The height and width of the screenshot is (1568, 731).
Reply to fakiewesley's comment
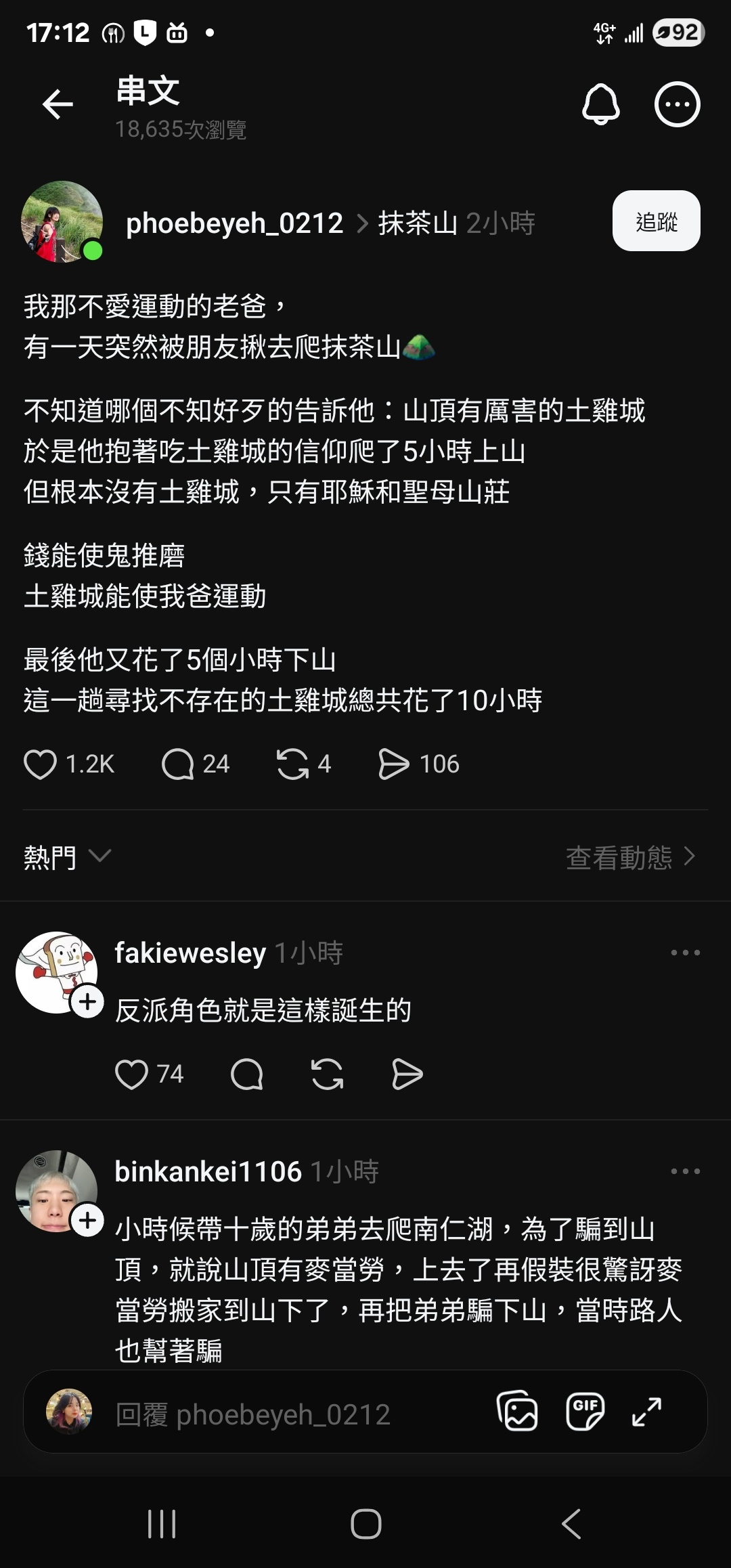point(246,1074)
